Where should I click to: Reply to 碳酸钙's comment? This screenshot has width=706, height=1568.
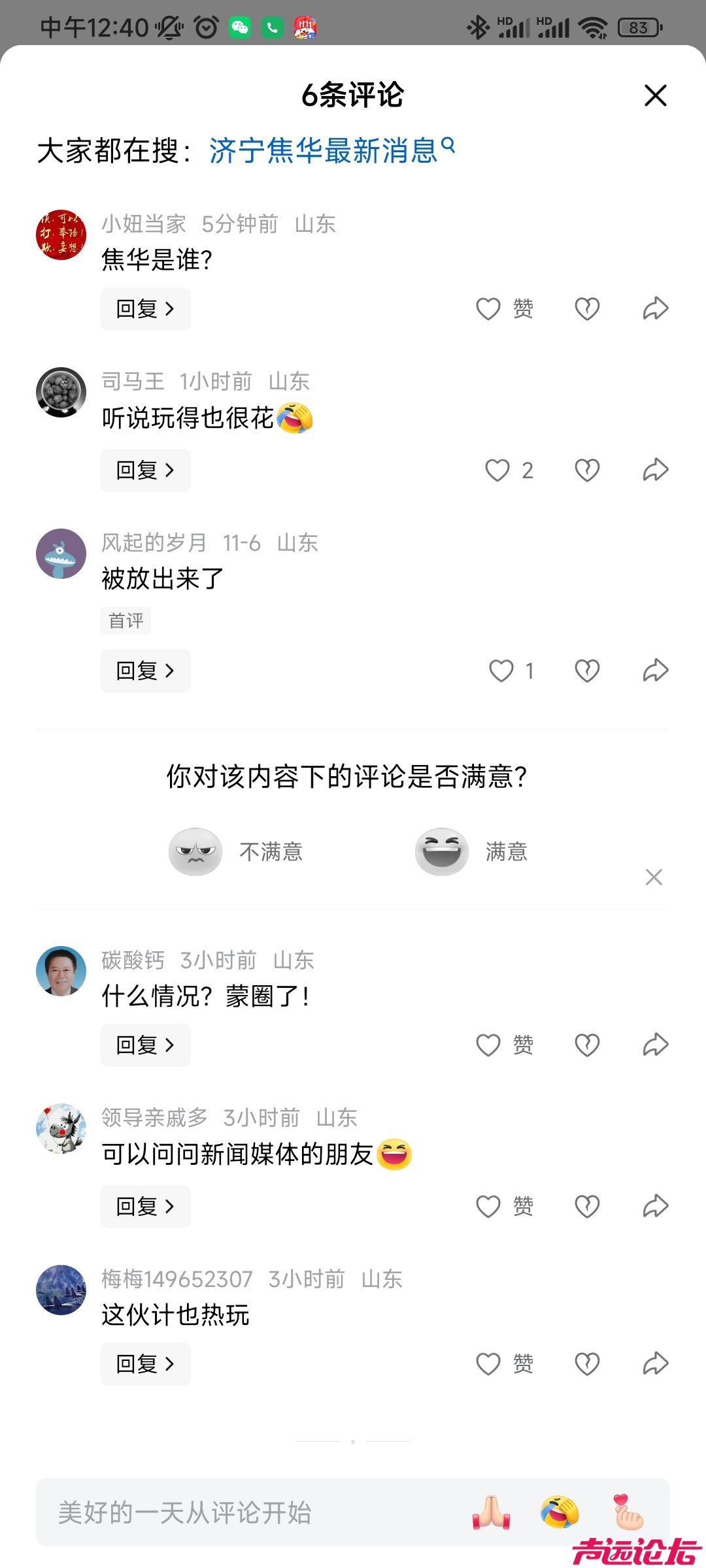(145, 1045)
